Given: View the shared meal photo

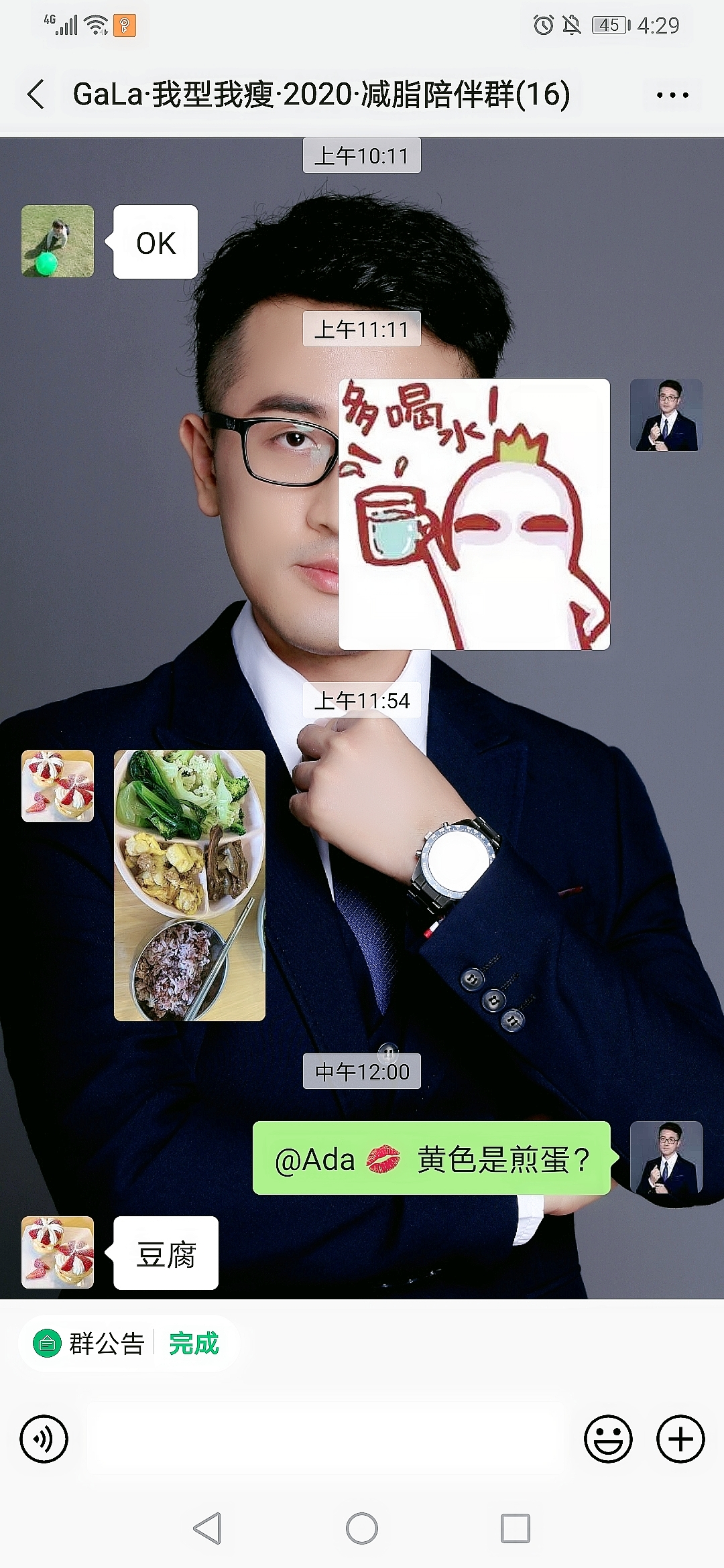Looking at the screenshot, I should [190, 885].
